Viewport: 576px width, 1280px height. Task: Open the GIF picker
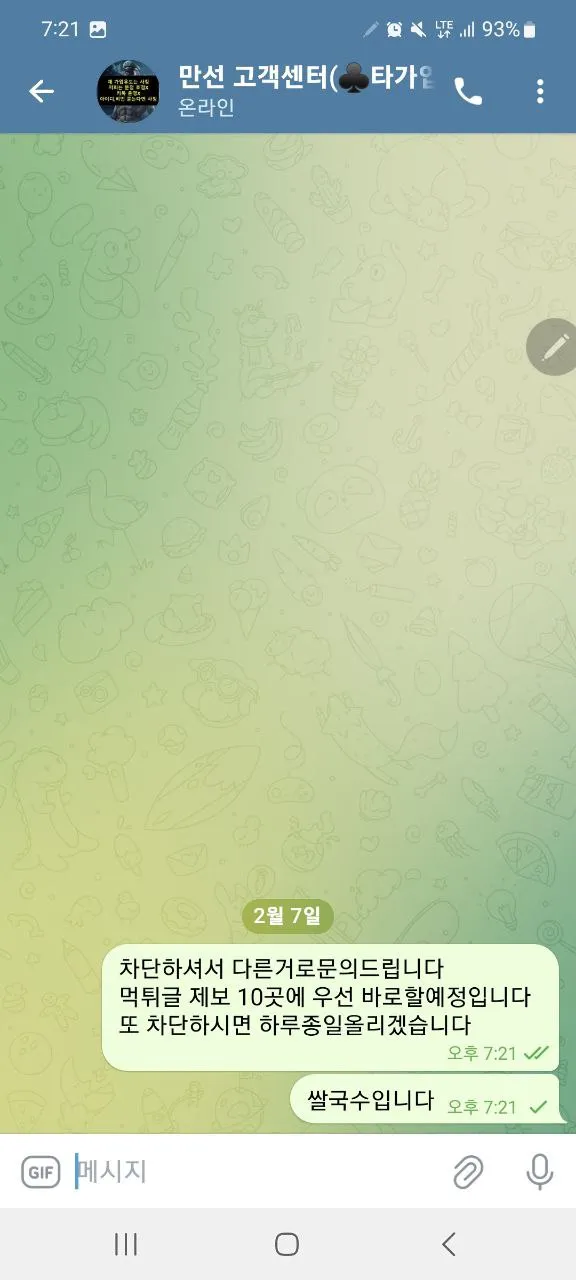point(41,1171)
